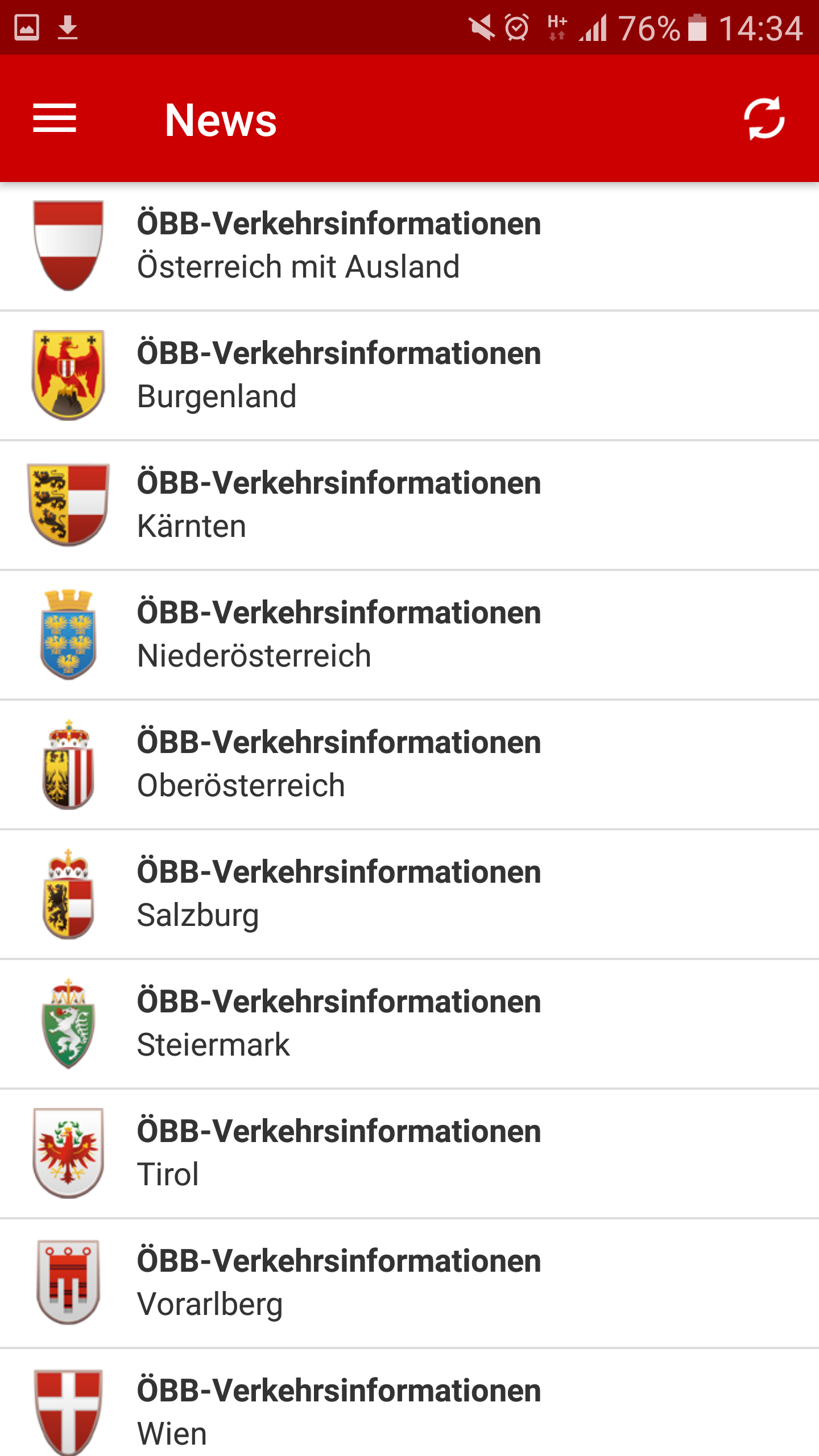Tap the Tirol eagle crest icon
Image resolution: width=819 pixels, height=1456 pixels.
[67, 1152]
